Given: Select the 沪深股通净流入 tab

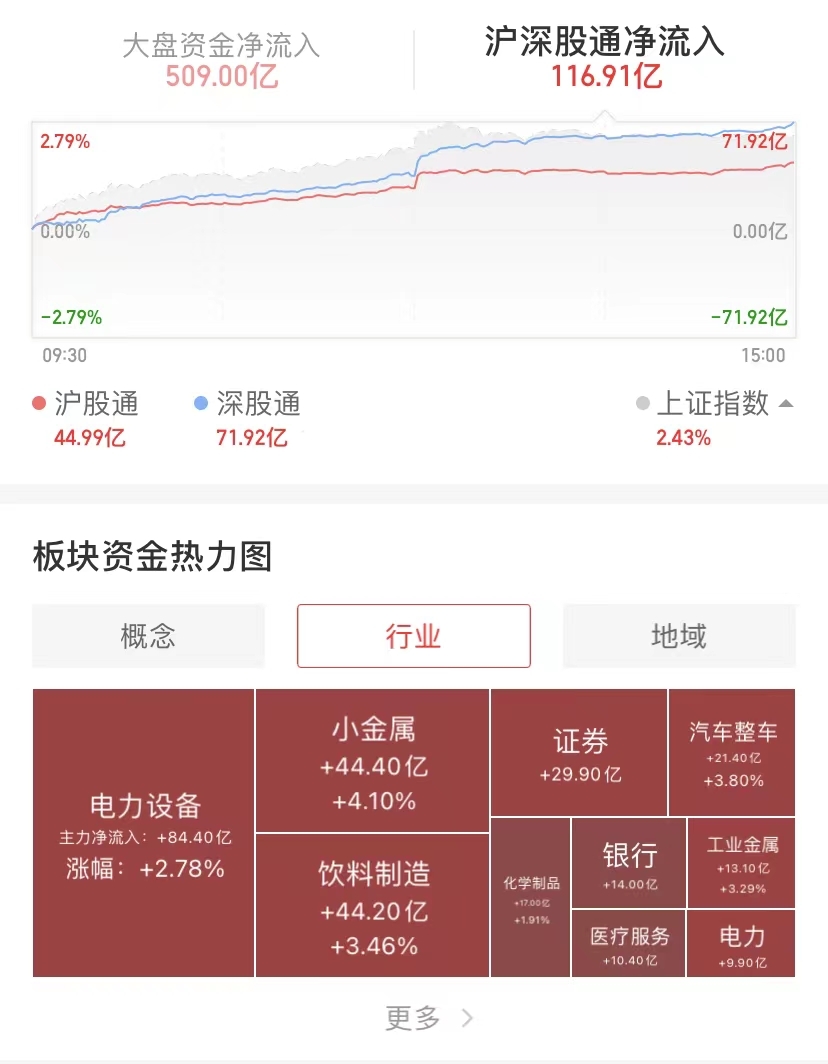Looking at the screenshot, I should click(605, 59).
